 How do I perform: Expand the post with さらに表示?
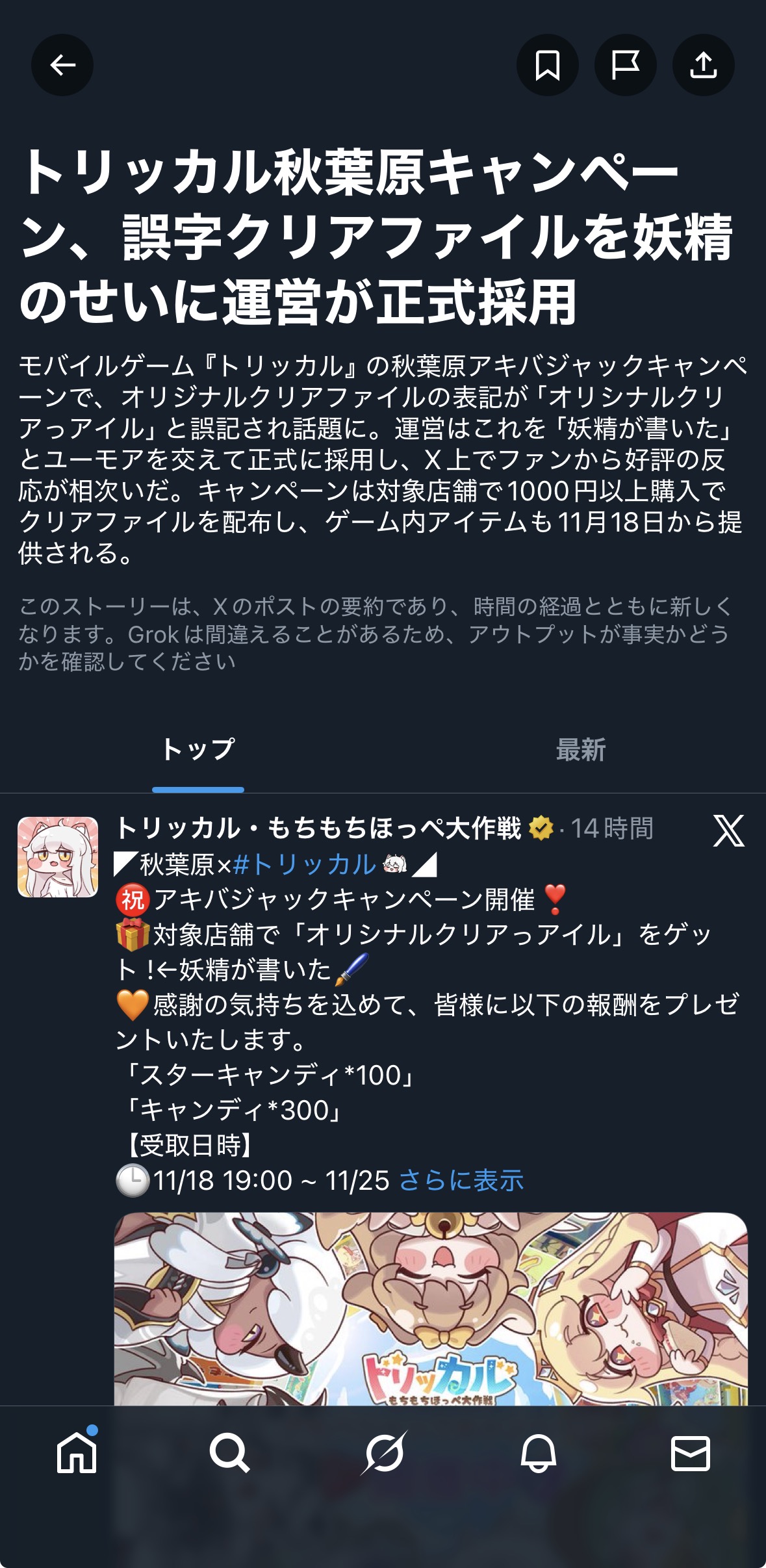pos(461,1180)
